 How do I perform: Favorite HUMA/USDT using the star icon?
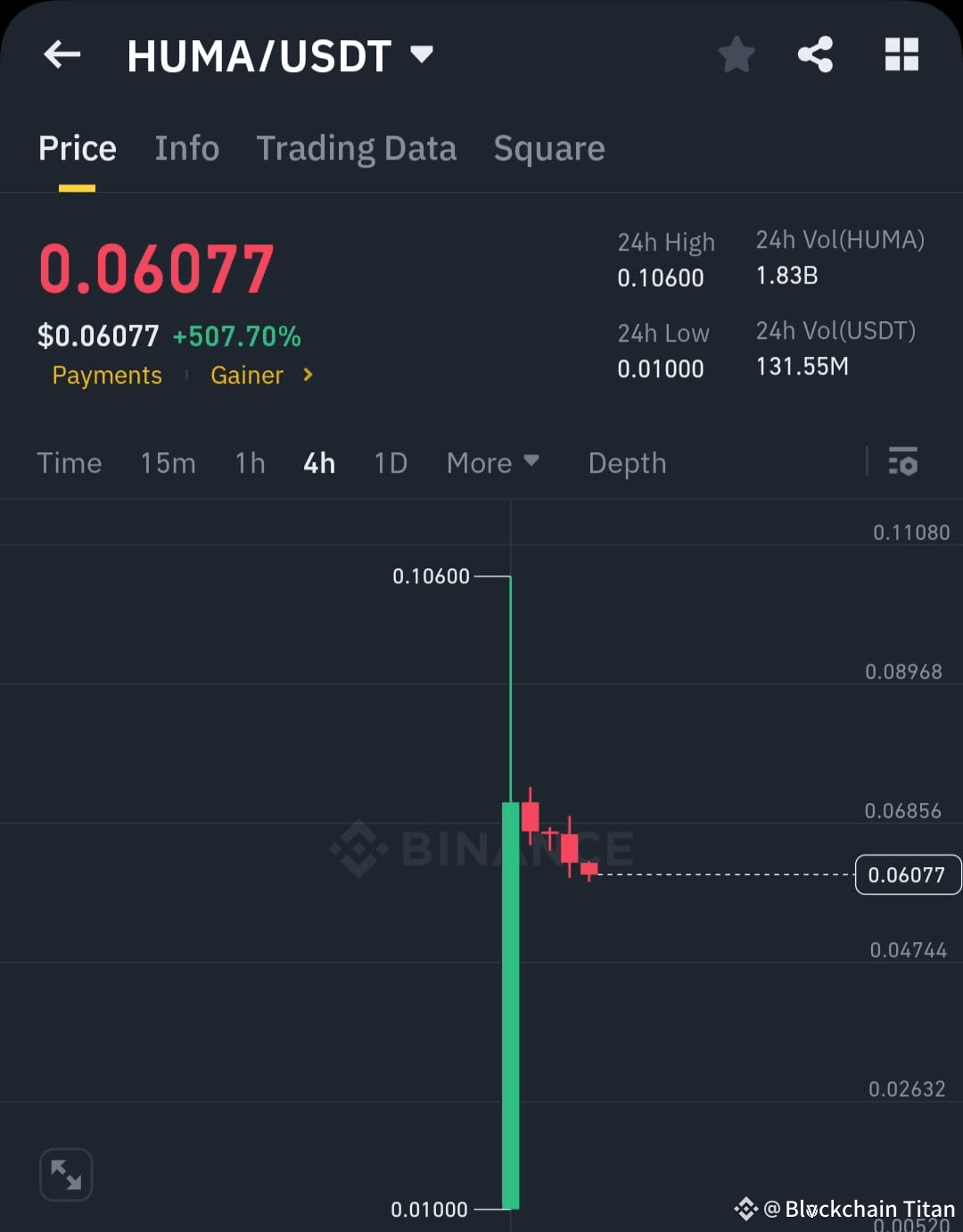coord(737,54)
